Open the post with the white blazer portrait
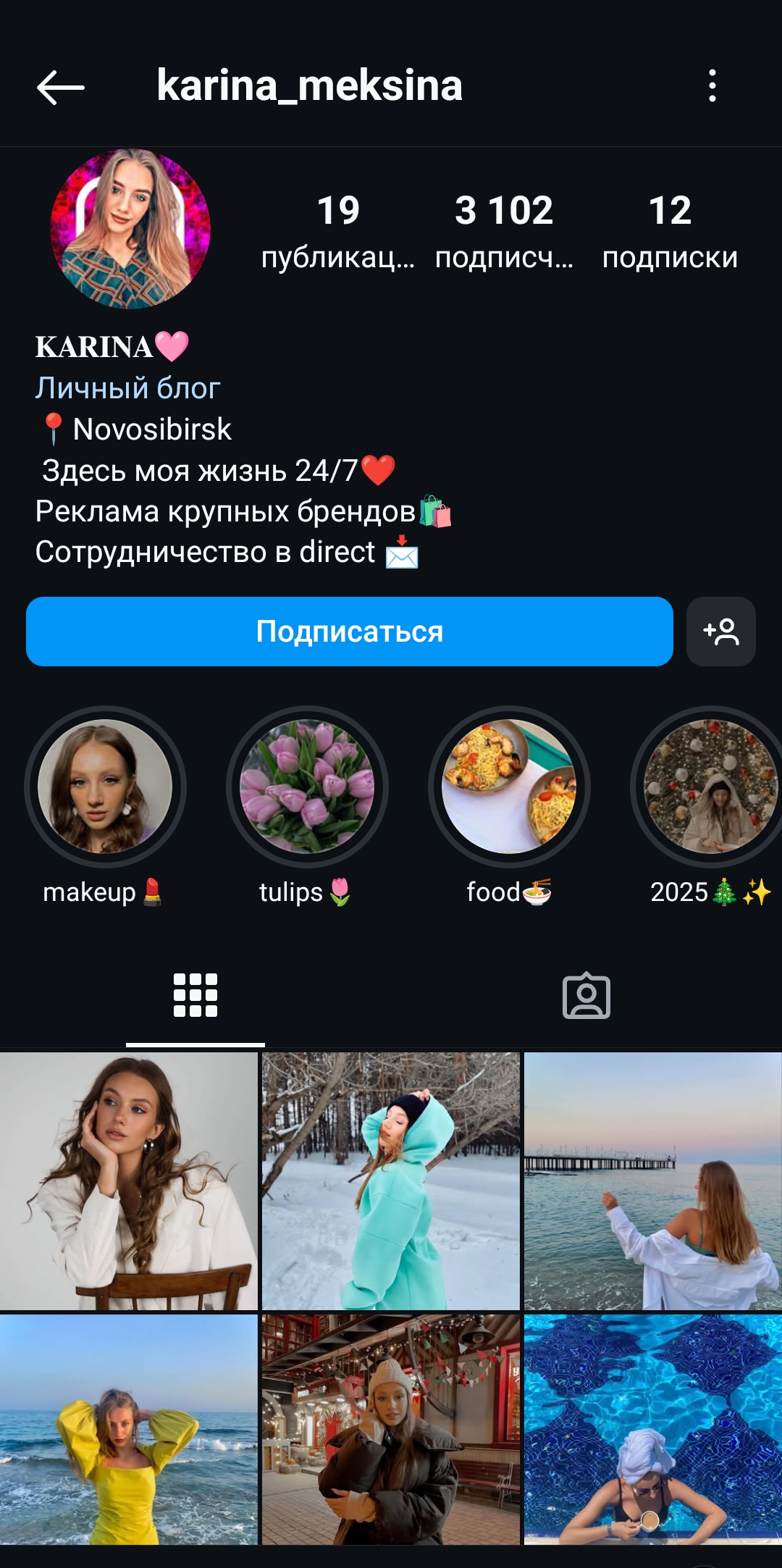 (x=129, y=1181)
